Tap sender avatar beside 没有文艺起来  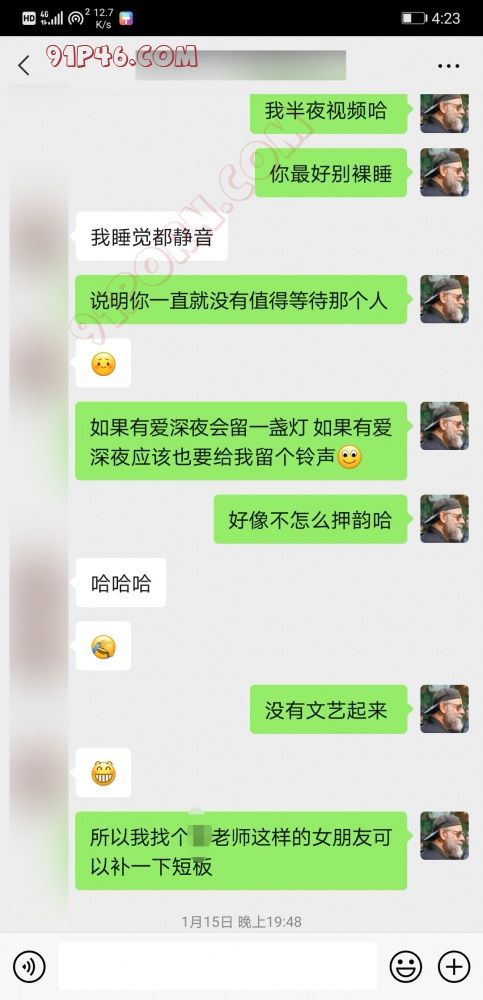[444, 709]
